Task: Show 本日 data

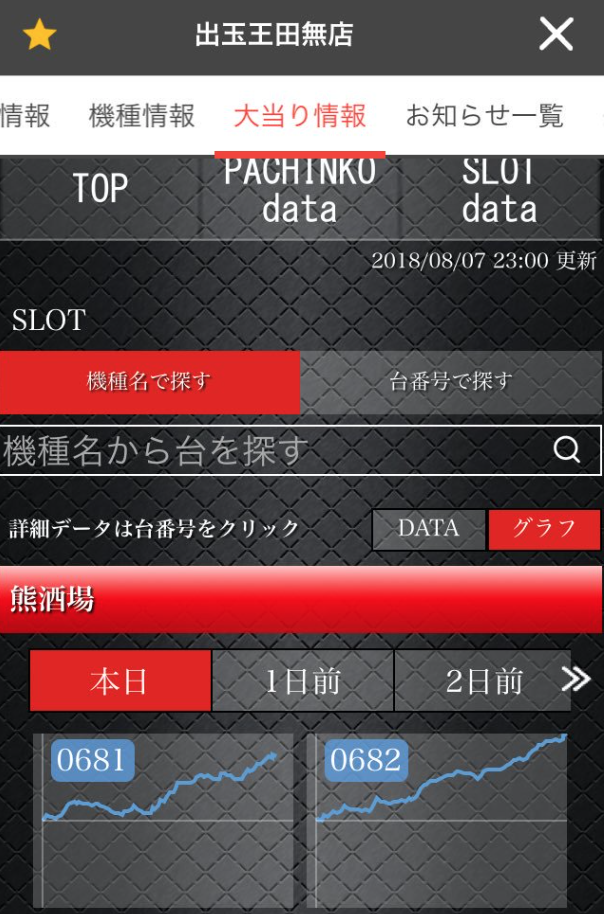Action: (120, 681)
